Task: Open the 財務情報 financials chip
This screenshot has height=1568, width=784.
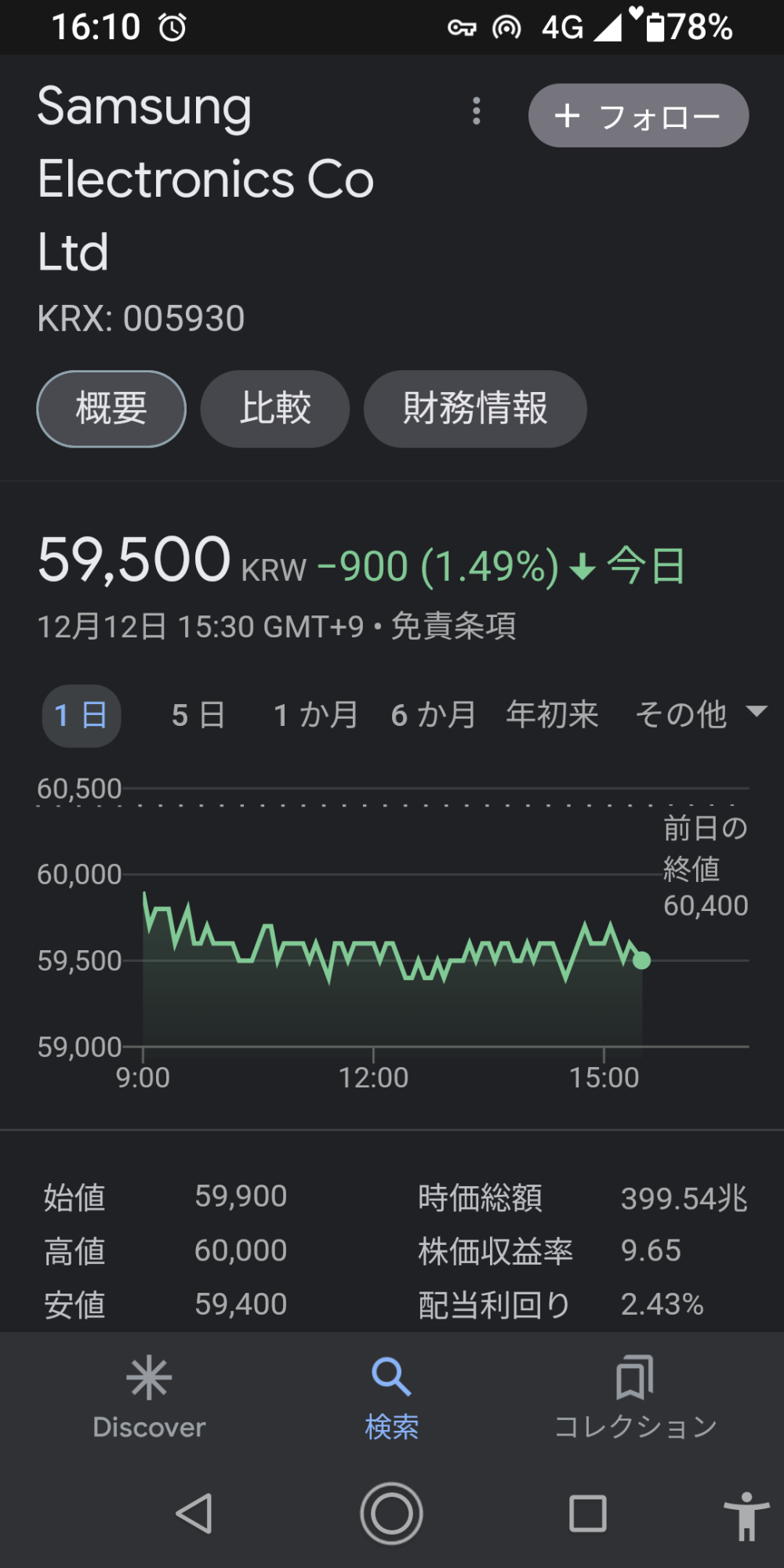Action: click(475, 408)
